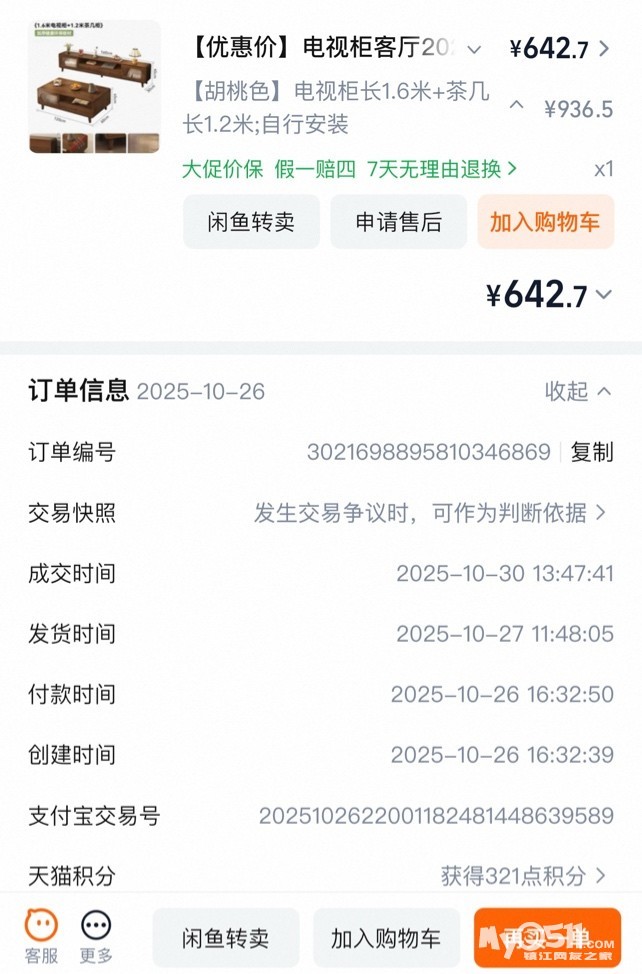Open the TV cabinet product thumbnail
Image resolution: width=642 pixels, height=974 pixels.
94,87
